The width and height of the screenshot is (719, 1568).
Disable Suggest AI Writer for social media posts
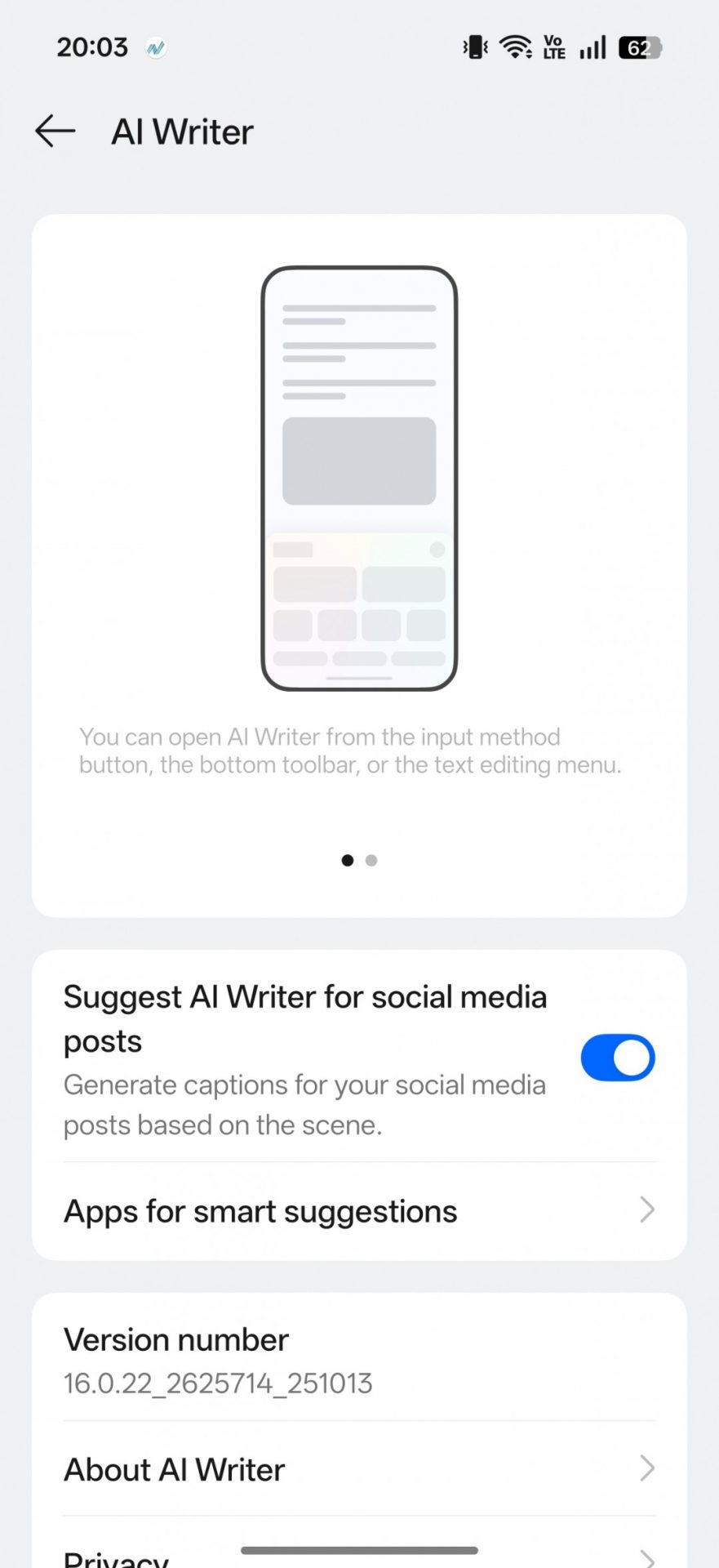point(617,1058)
